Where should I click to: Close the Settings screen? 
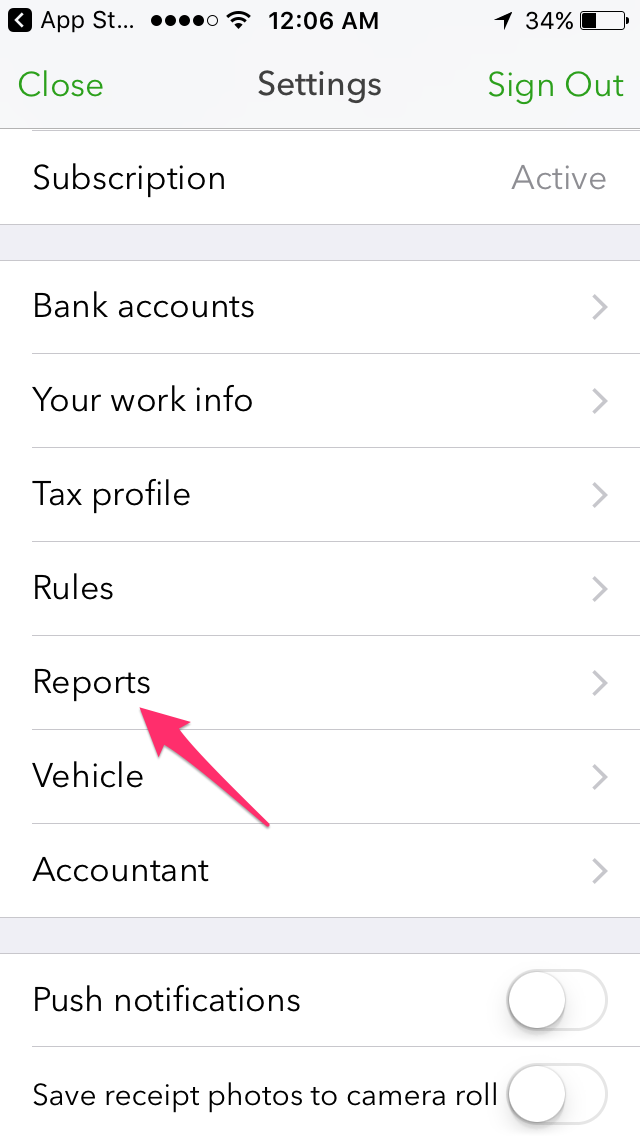[x=60, y=85]
